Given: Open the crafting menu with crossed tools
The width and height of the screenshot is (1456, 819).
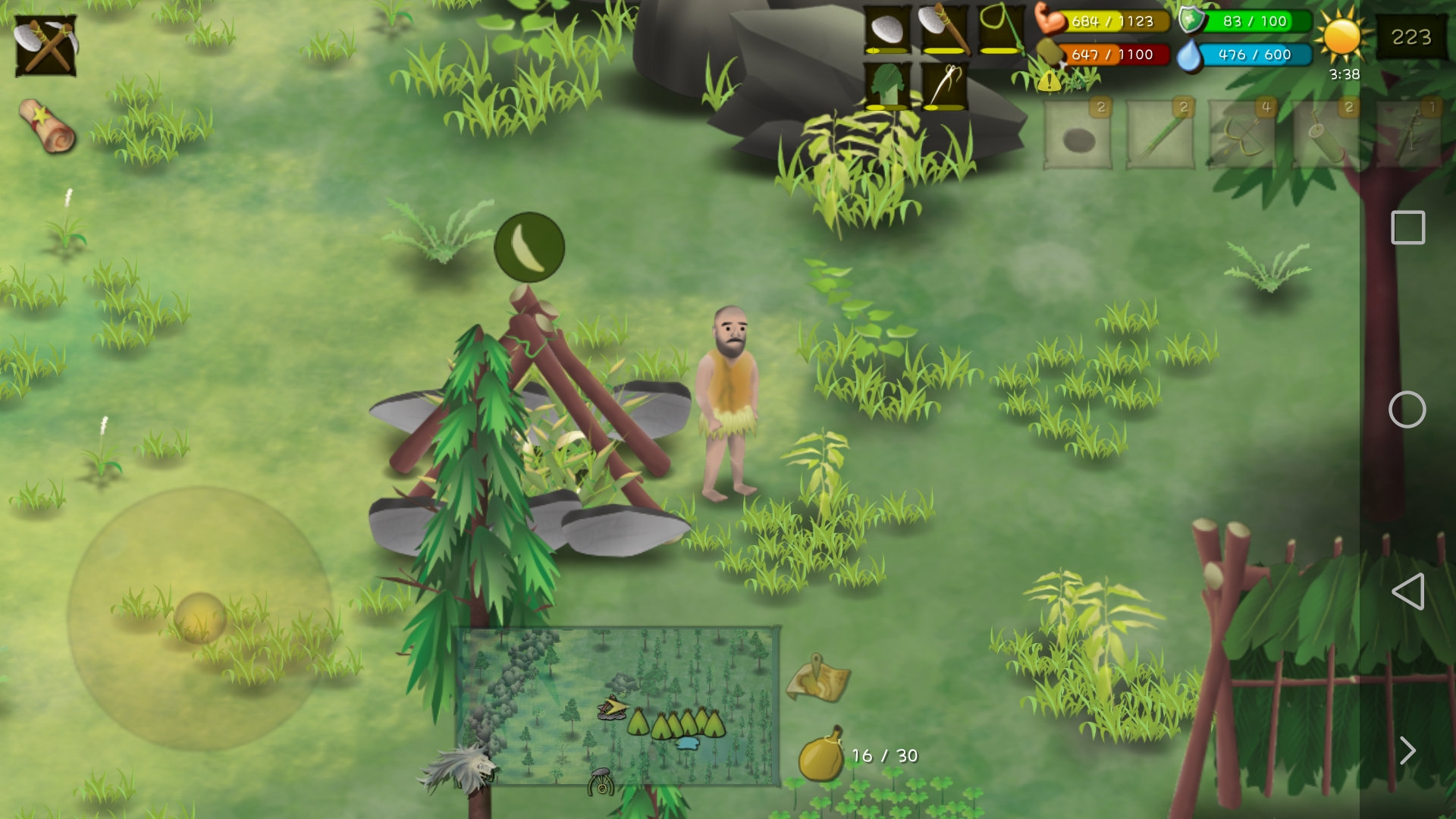Looking at the screenshot, I should pyautogui.click(x=46, y=46).
